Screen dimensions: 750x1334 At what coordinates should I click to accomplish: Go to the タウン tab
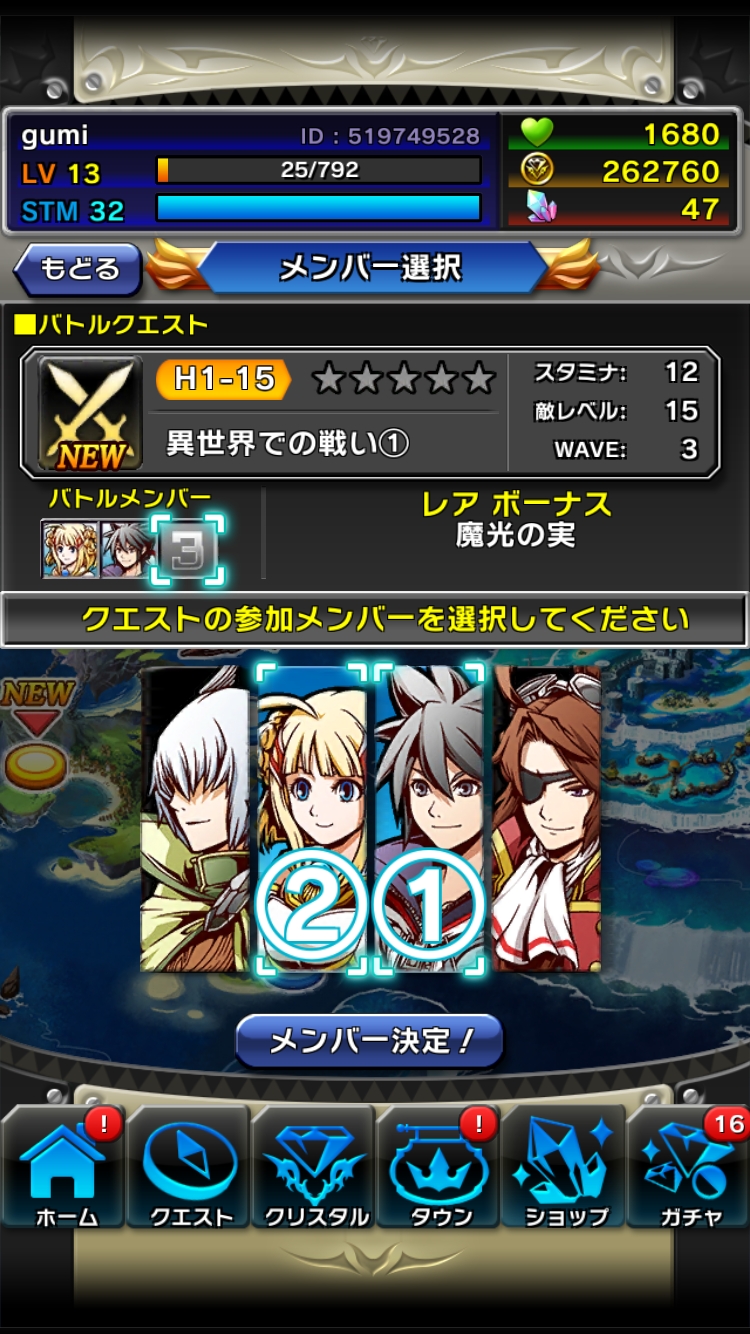pos(440,1166)
